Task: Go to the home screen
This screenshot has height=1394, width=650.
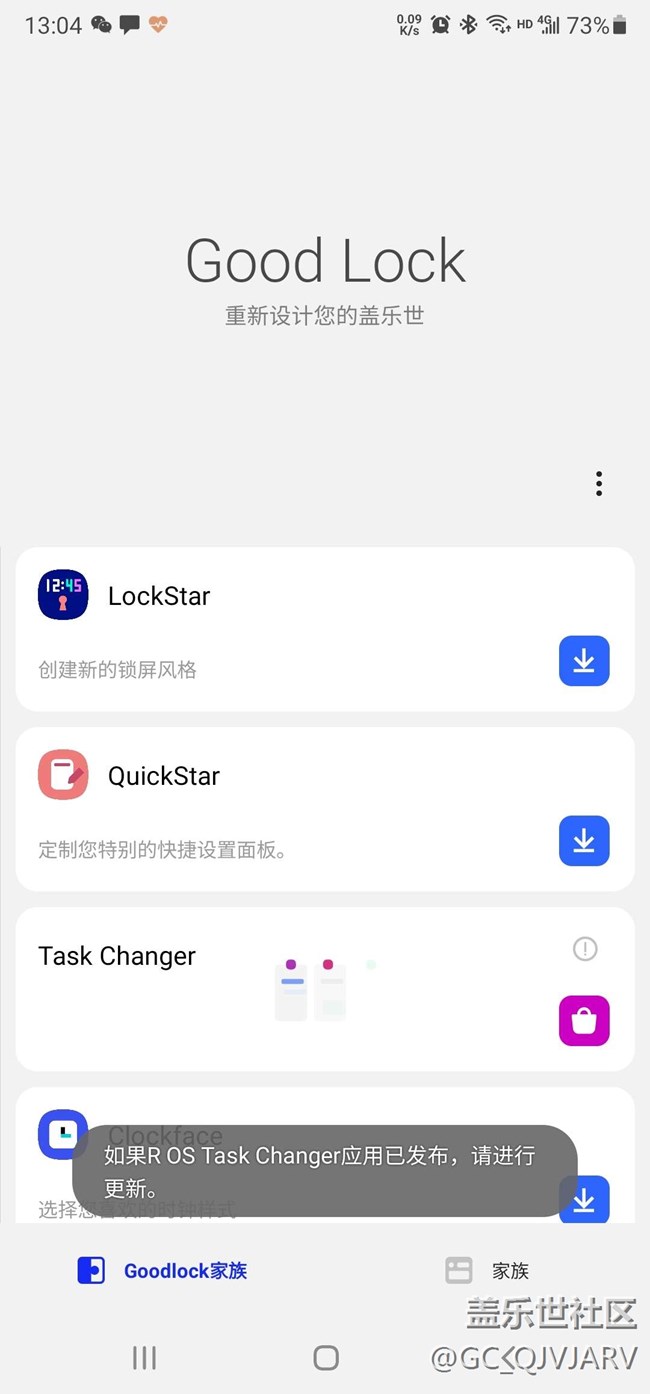Action: click(326, 1357)
